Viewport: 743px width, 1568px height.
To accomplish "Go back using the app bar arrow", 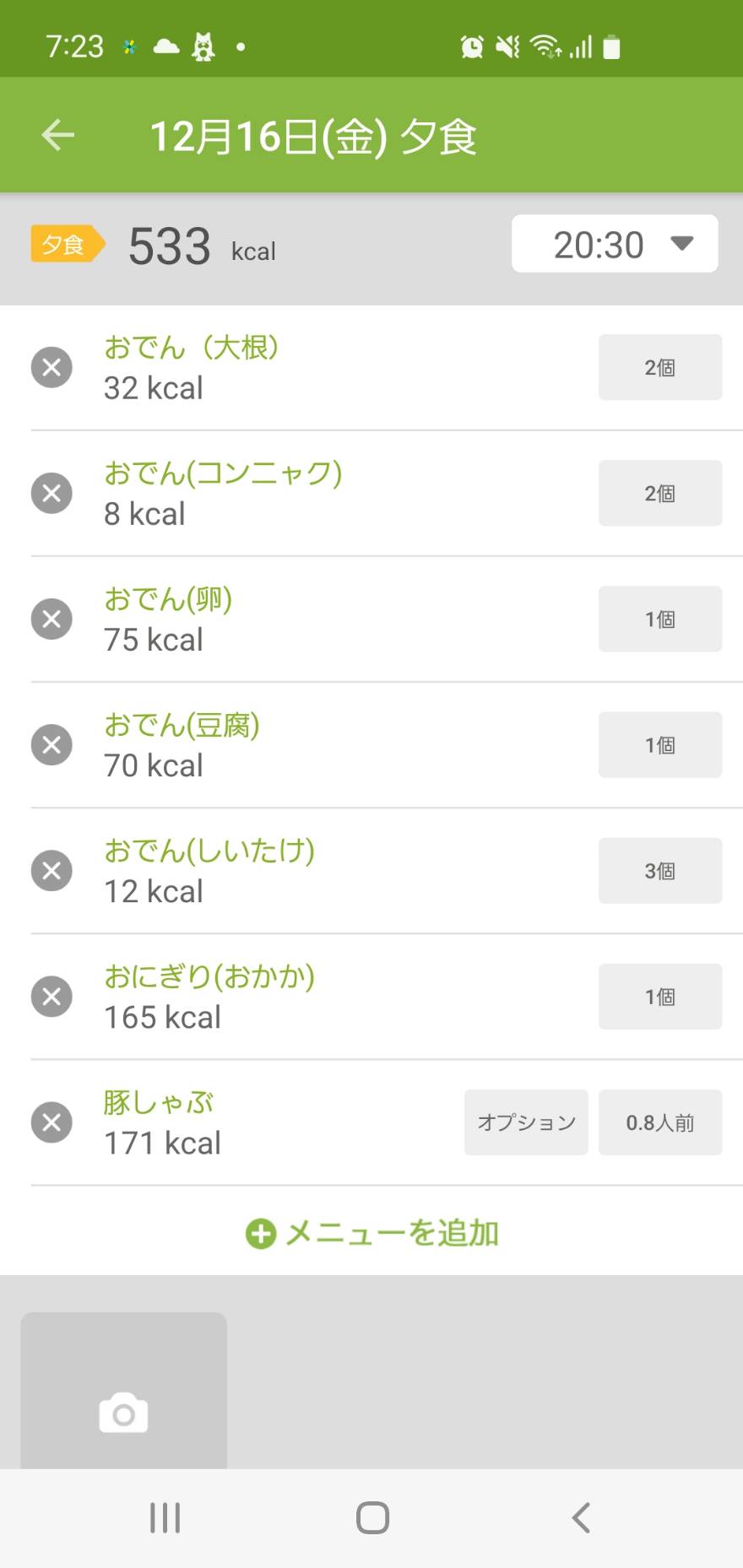I will pyautogui.click(x=58, y=135).
